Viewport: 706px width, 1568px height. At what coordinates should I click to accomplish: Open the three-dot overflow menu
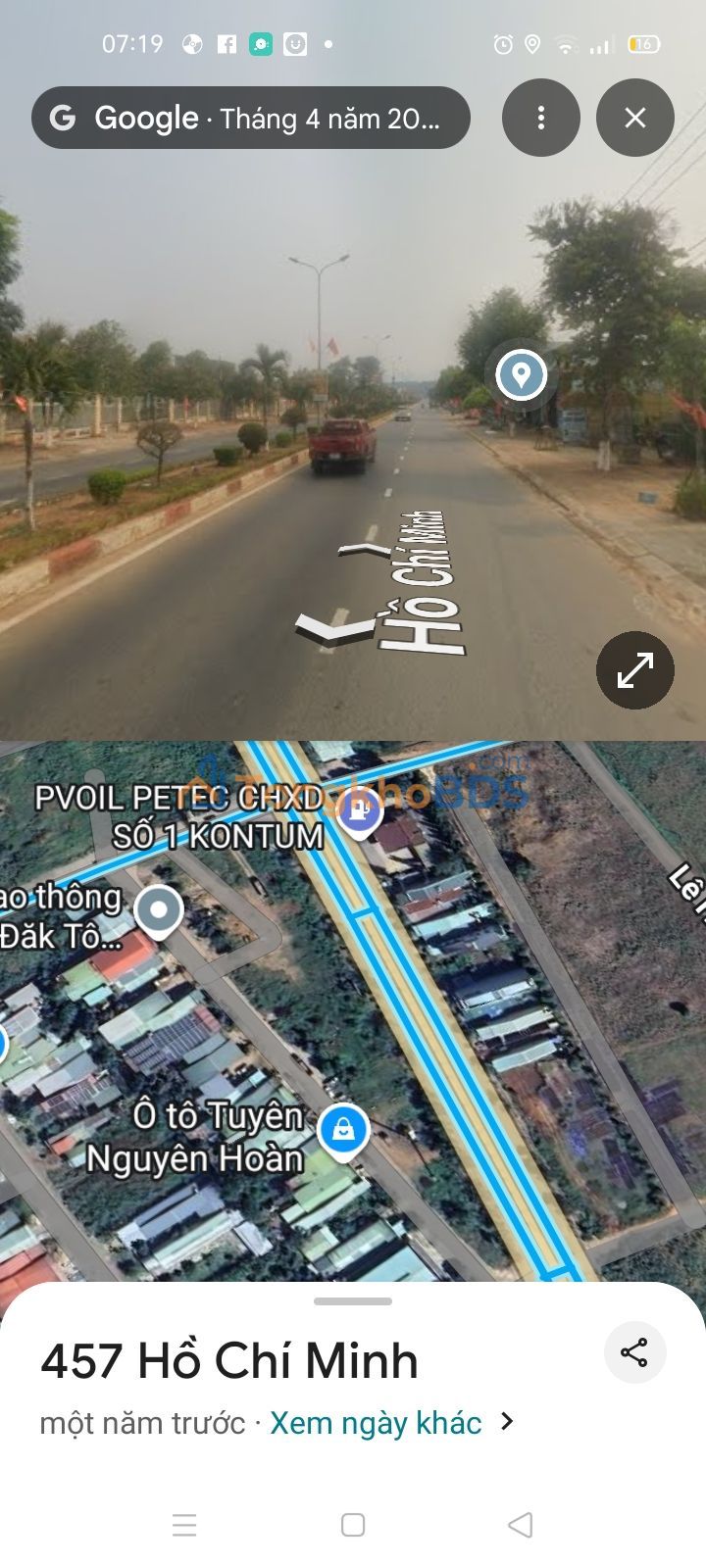540,118
